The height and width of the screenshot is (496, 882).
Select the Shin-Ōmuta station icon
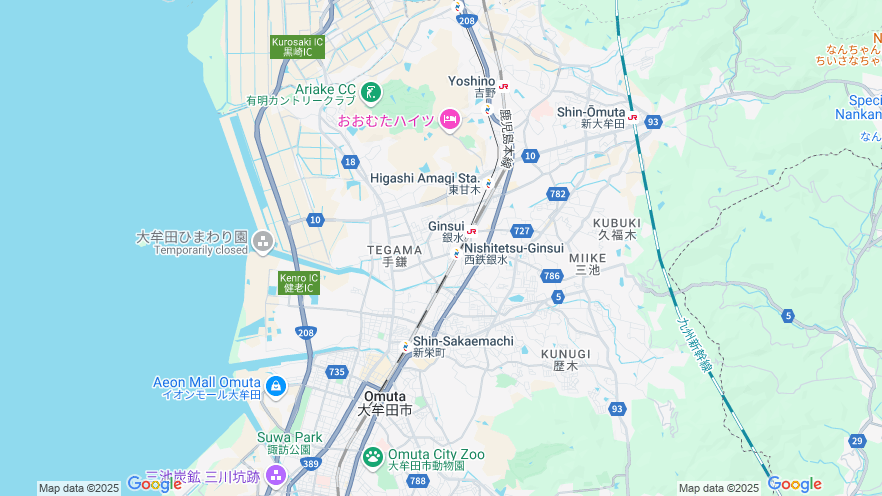pos(632,117)
